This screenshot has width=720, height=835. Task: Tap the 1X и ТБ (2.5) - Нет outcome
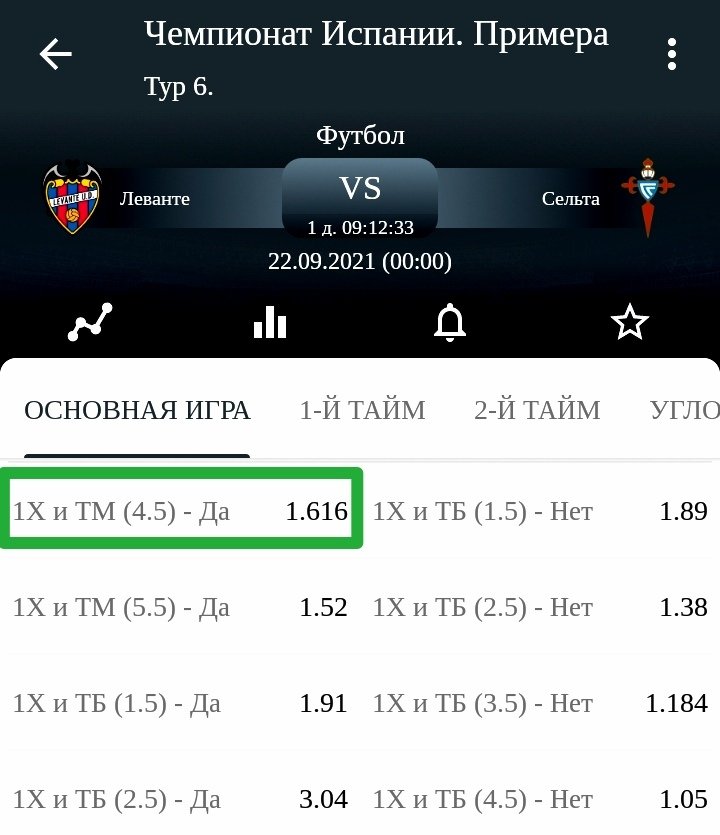pyautogui.click(x=540, y=607)
